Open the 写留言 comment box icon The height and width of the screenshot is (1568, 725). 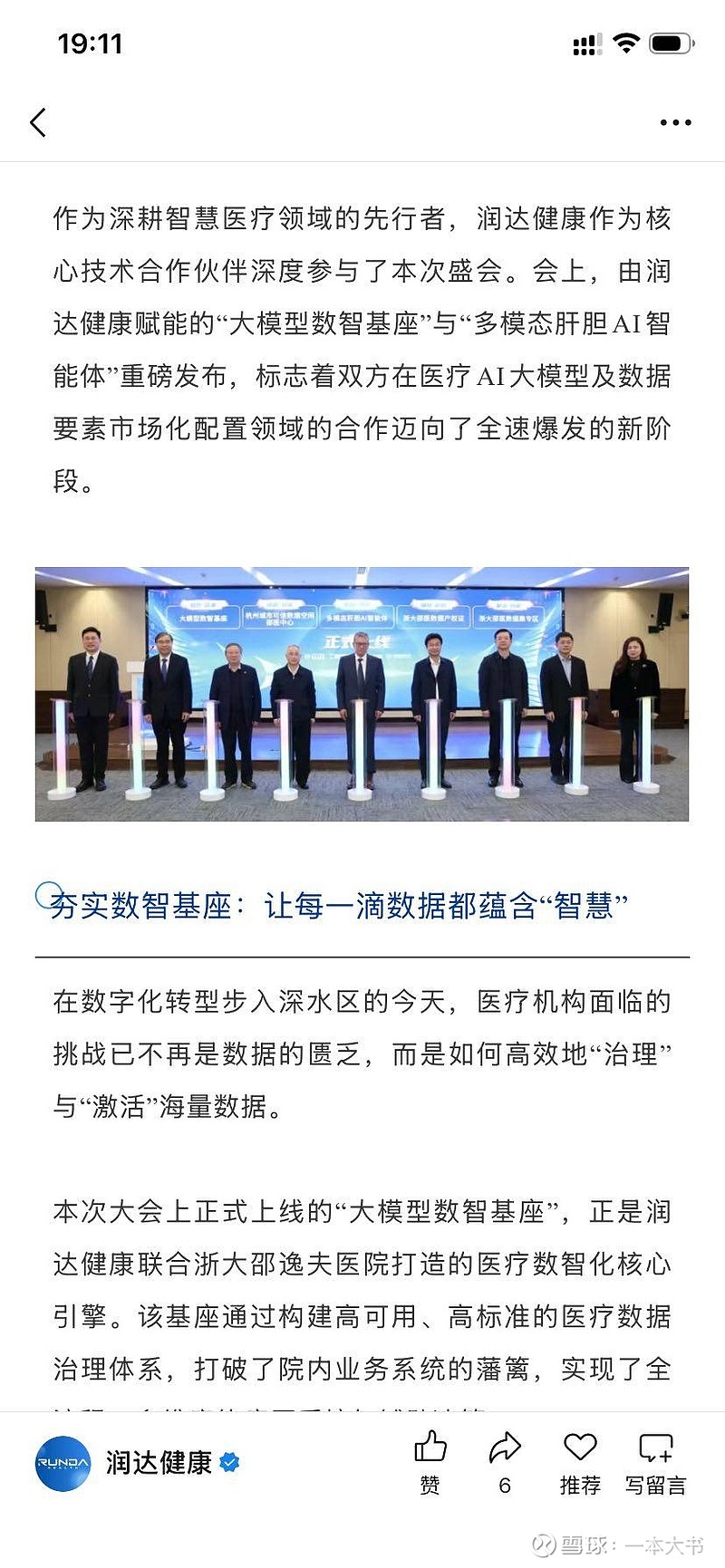click(x=654, y=1447)
